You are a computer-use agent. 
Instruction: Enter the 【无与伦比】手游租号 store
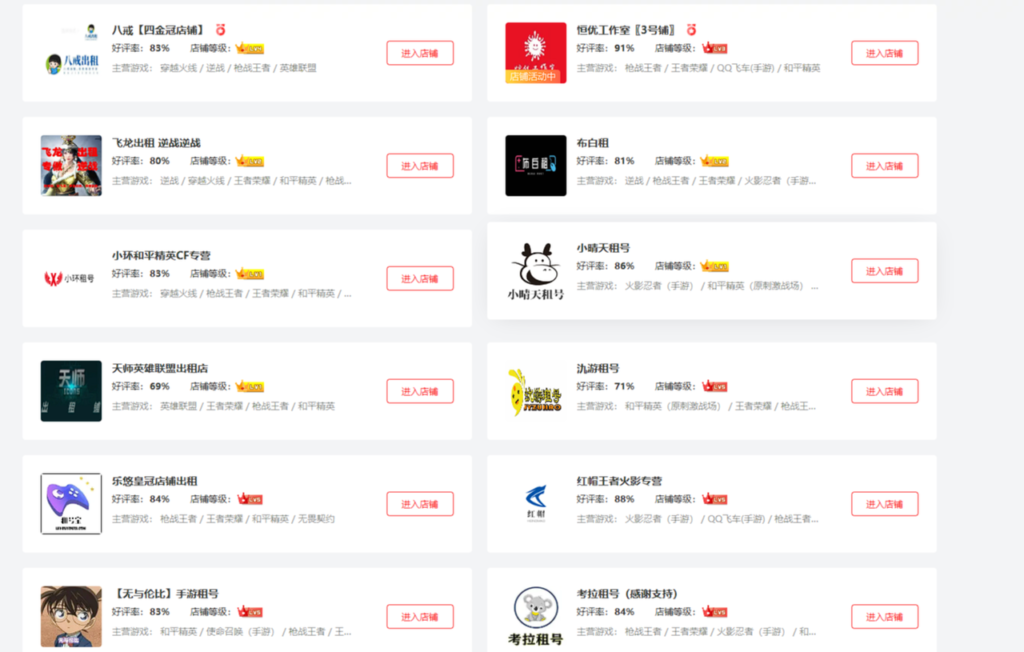tap(420, 617)
